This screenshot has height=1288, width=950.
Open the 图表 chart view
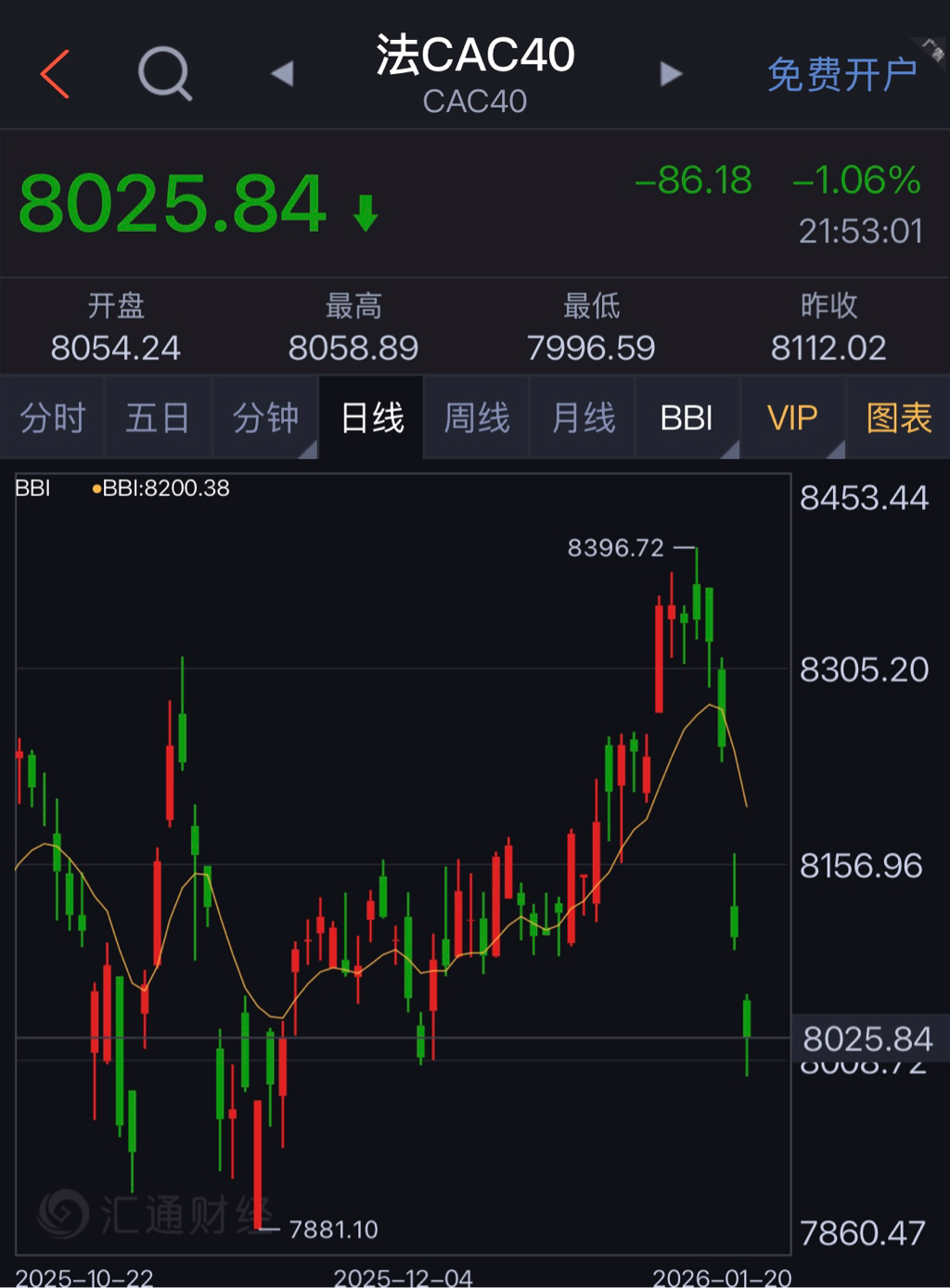898,418
